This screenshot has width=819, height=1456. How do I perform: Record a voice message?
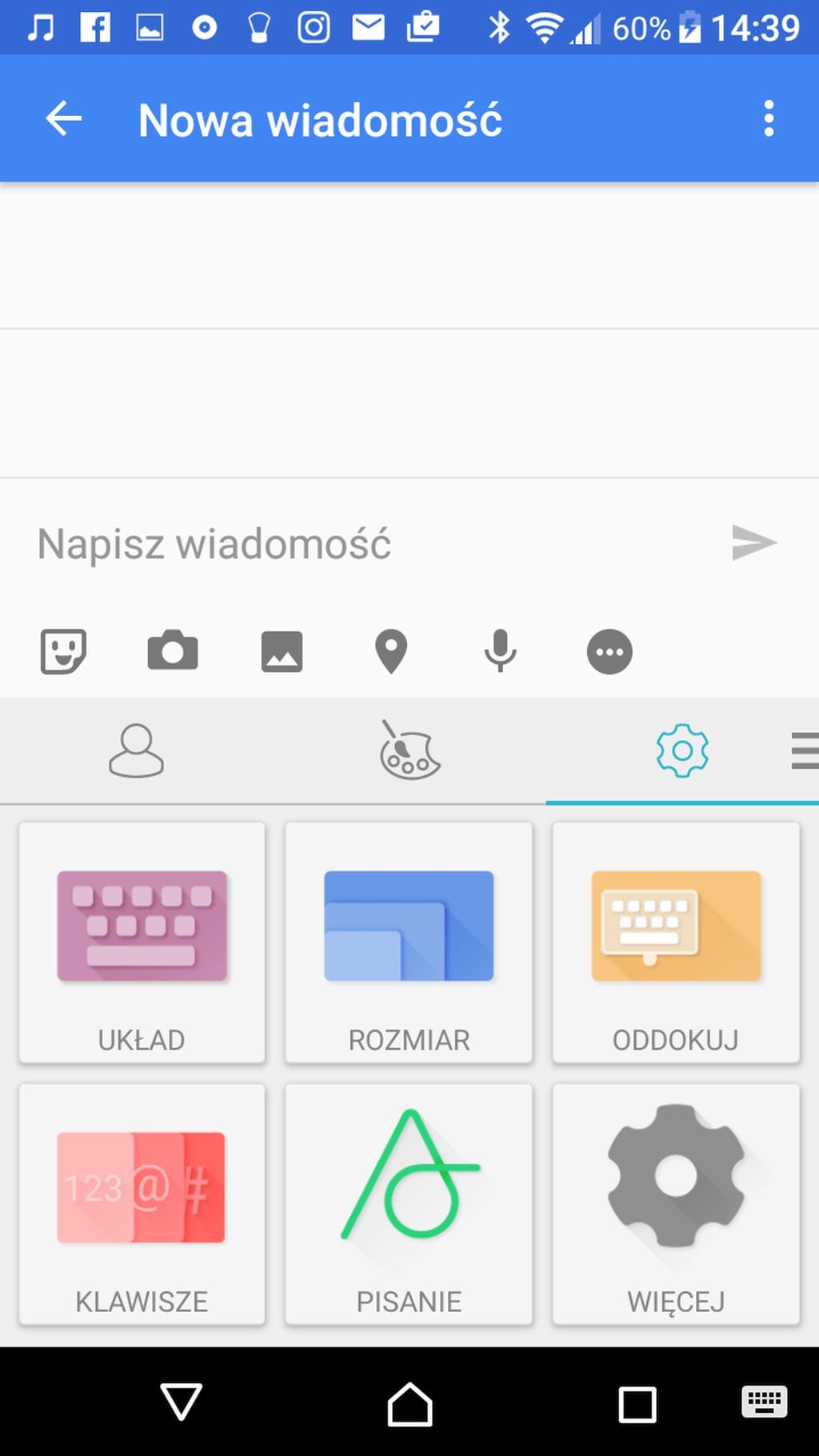(501, 651)
